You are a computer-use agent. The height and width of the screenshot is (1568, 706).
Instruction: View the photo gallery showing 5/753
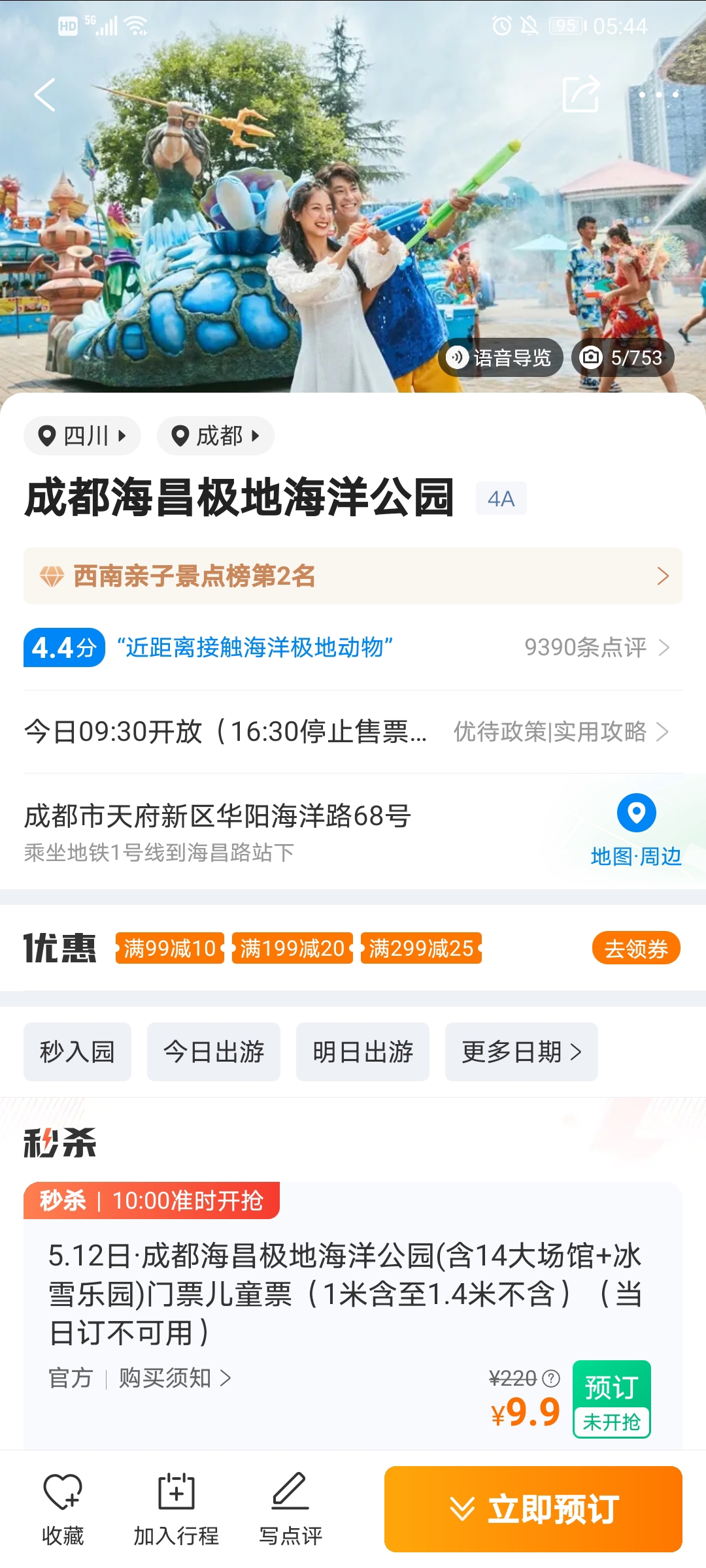click(x=622, y=357)
